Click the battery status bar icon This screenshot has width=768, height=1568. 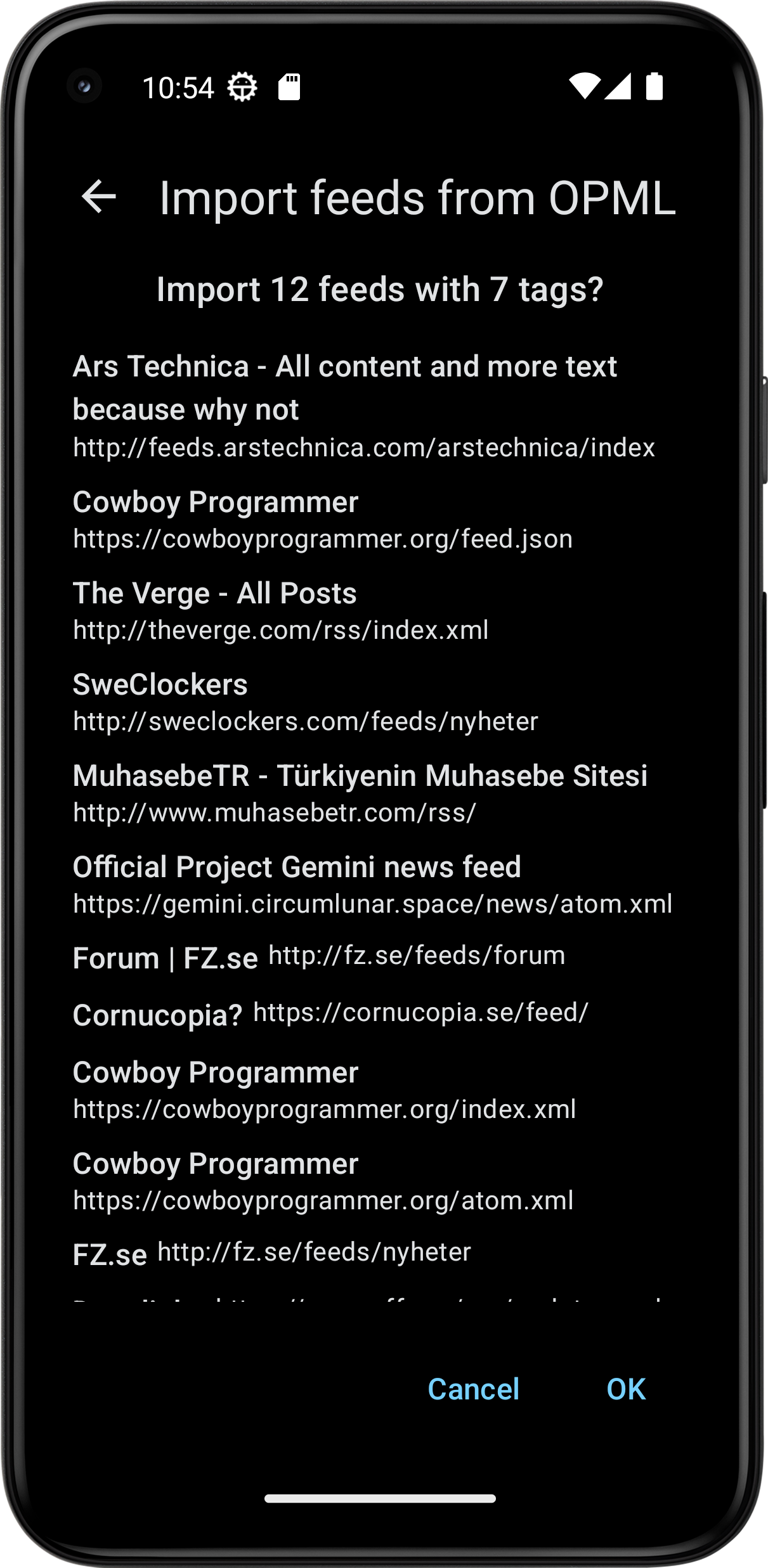(654, 87)
